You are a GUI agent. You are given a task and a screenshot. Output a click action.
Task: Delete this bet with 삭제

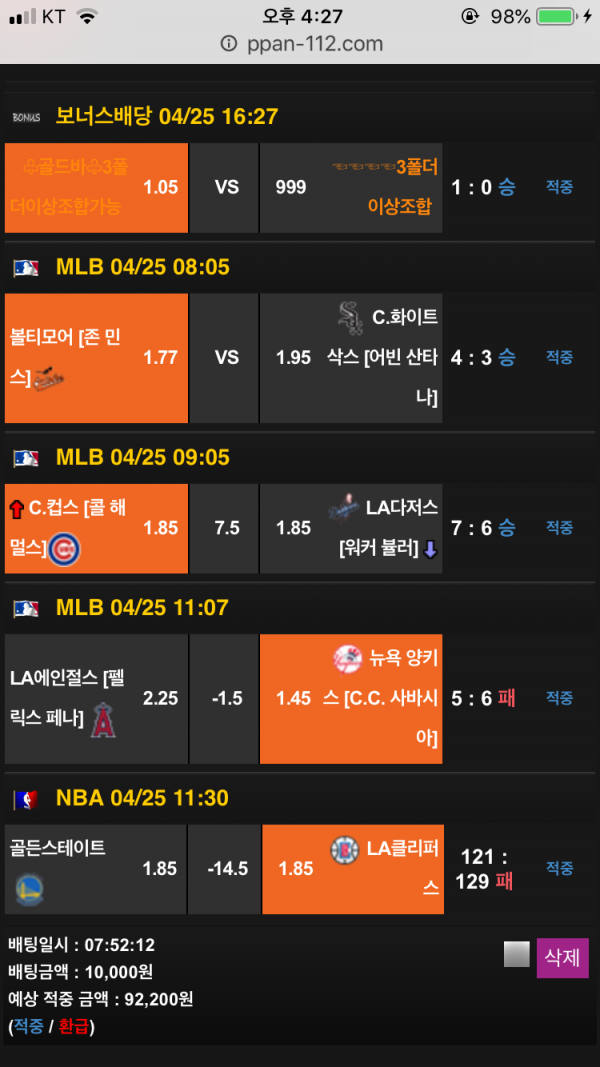click(562, 957)
